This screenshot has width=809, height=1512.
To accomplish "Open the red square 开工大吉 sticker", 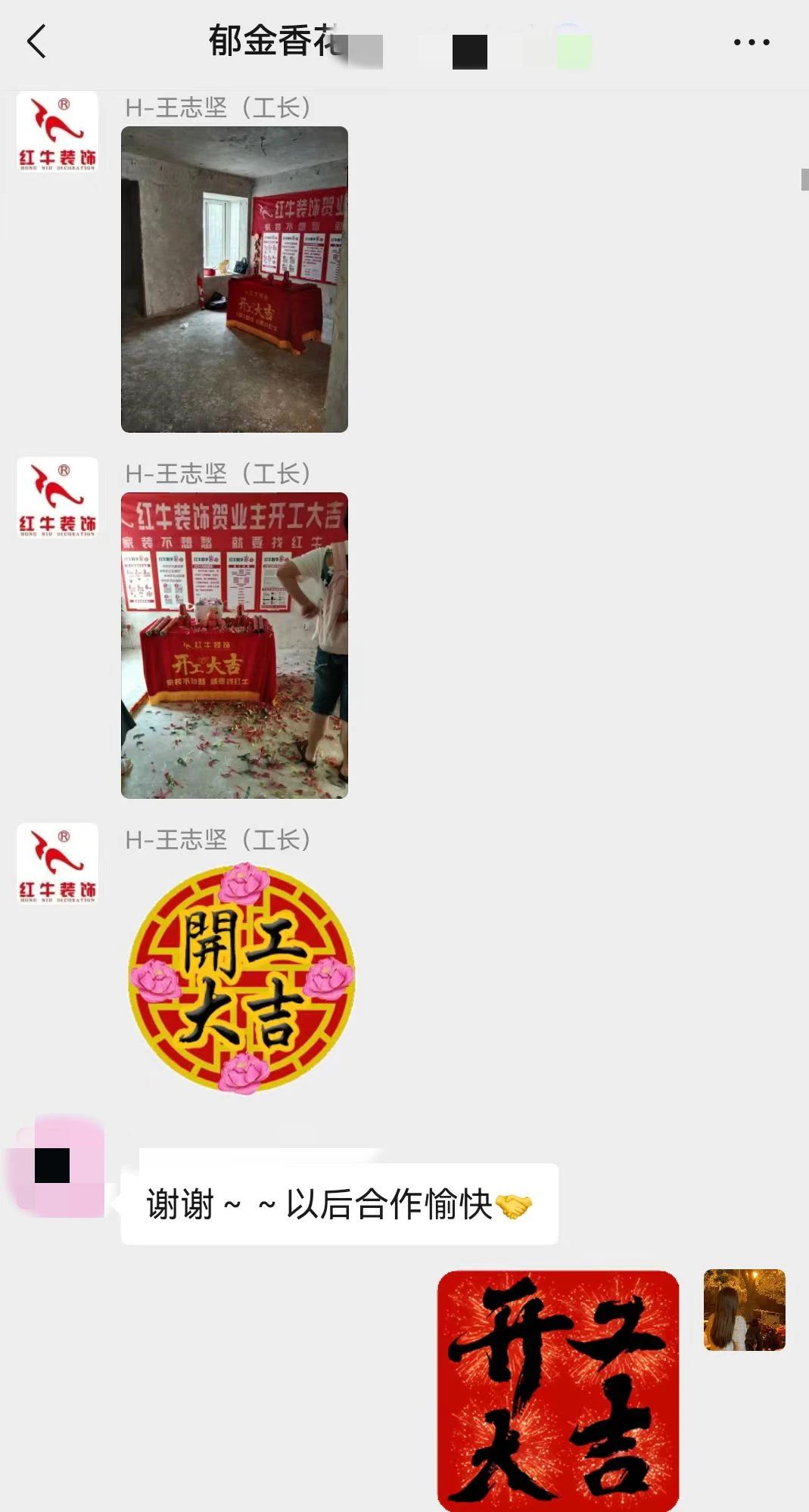I will pyautogui.click(x=558, y=1390).
